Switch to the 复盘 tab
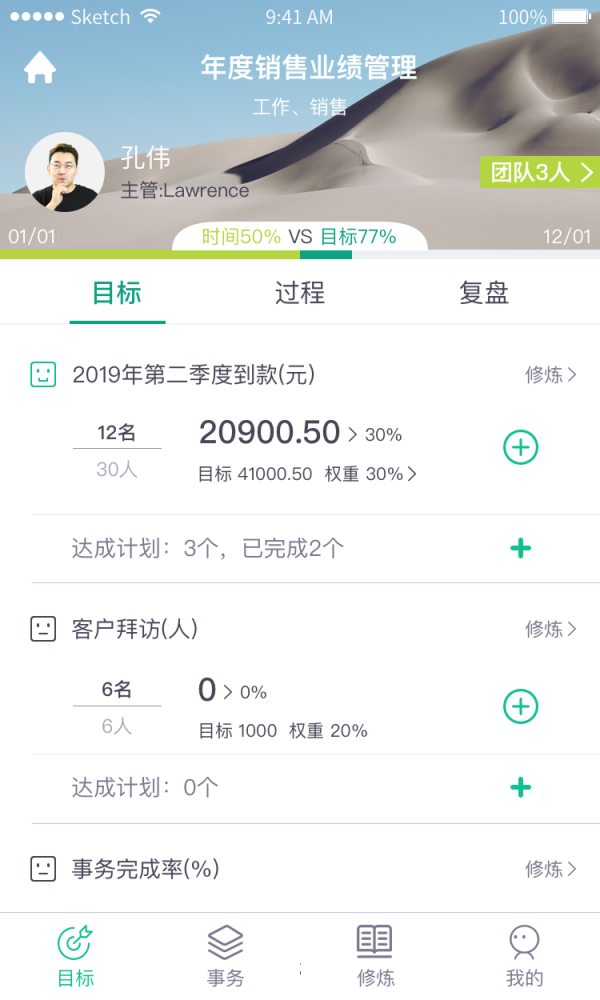The height and width of the screenshot is (1000, 600). coord(484,293)
